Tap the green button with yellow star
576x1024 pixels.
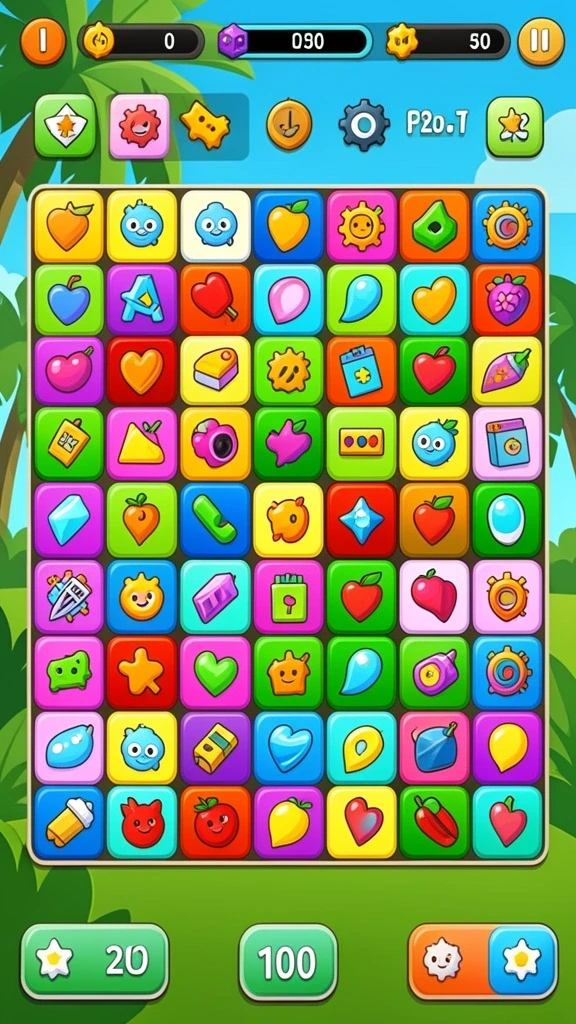(x=515, y=127)
